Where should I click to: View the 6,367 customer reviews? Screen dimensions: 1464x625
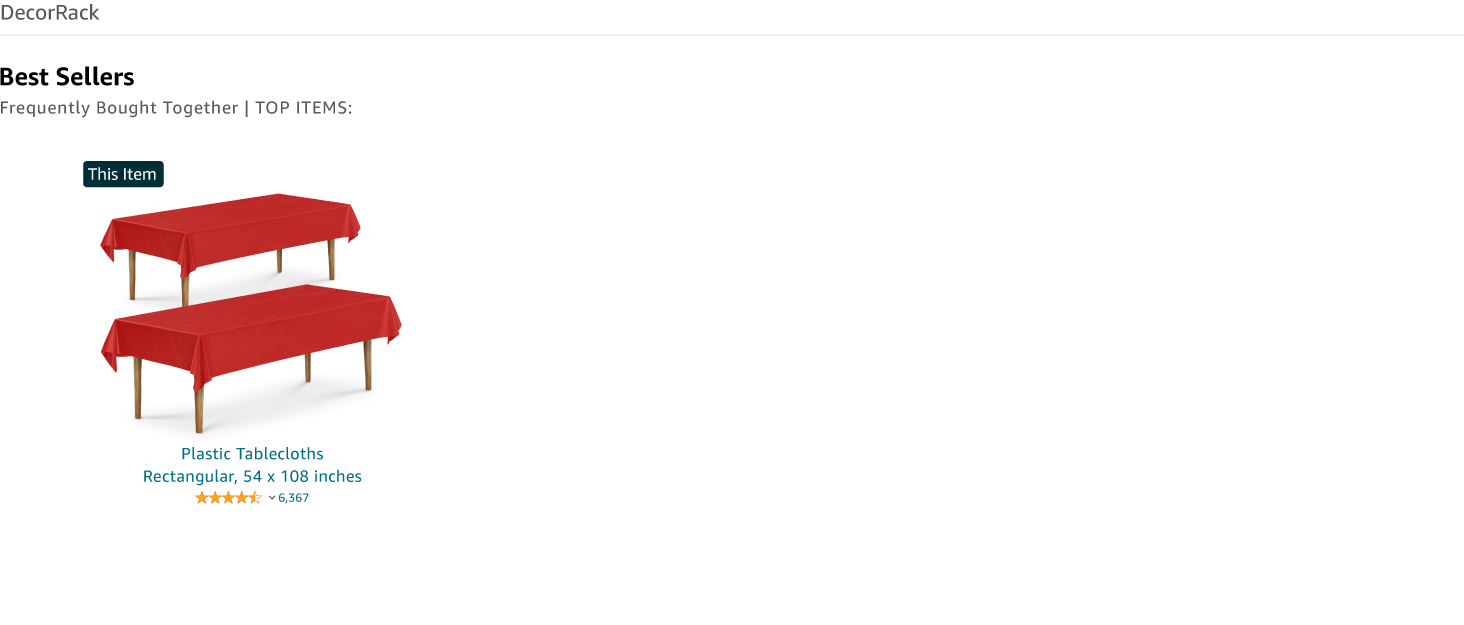coord(294,498)
